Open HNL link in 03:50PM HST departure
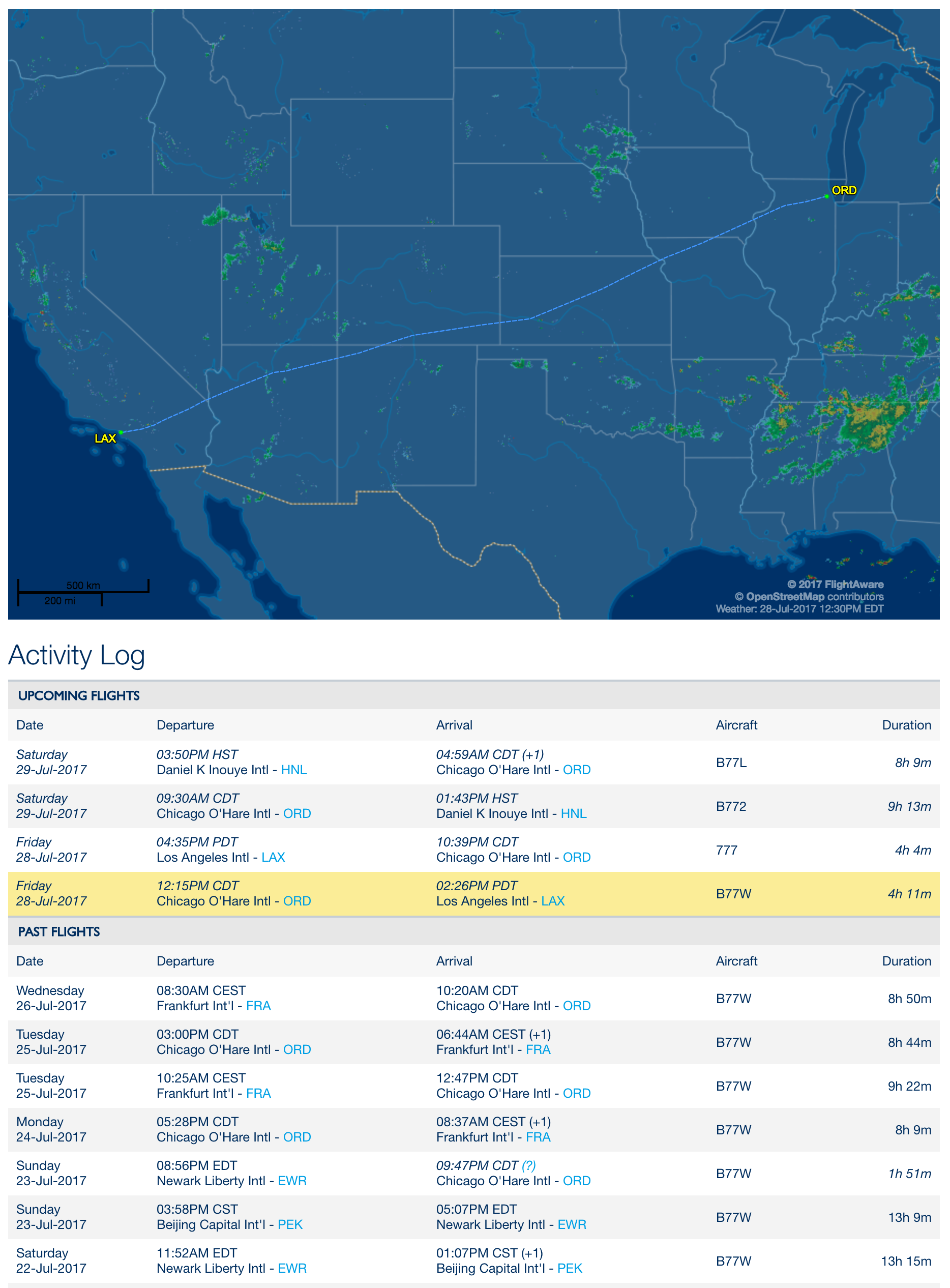 [293, 770]
